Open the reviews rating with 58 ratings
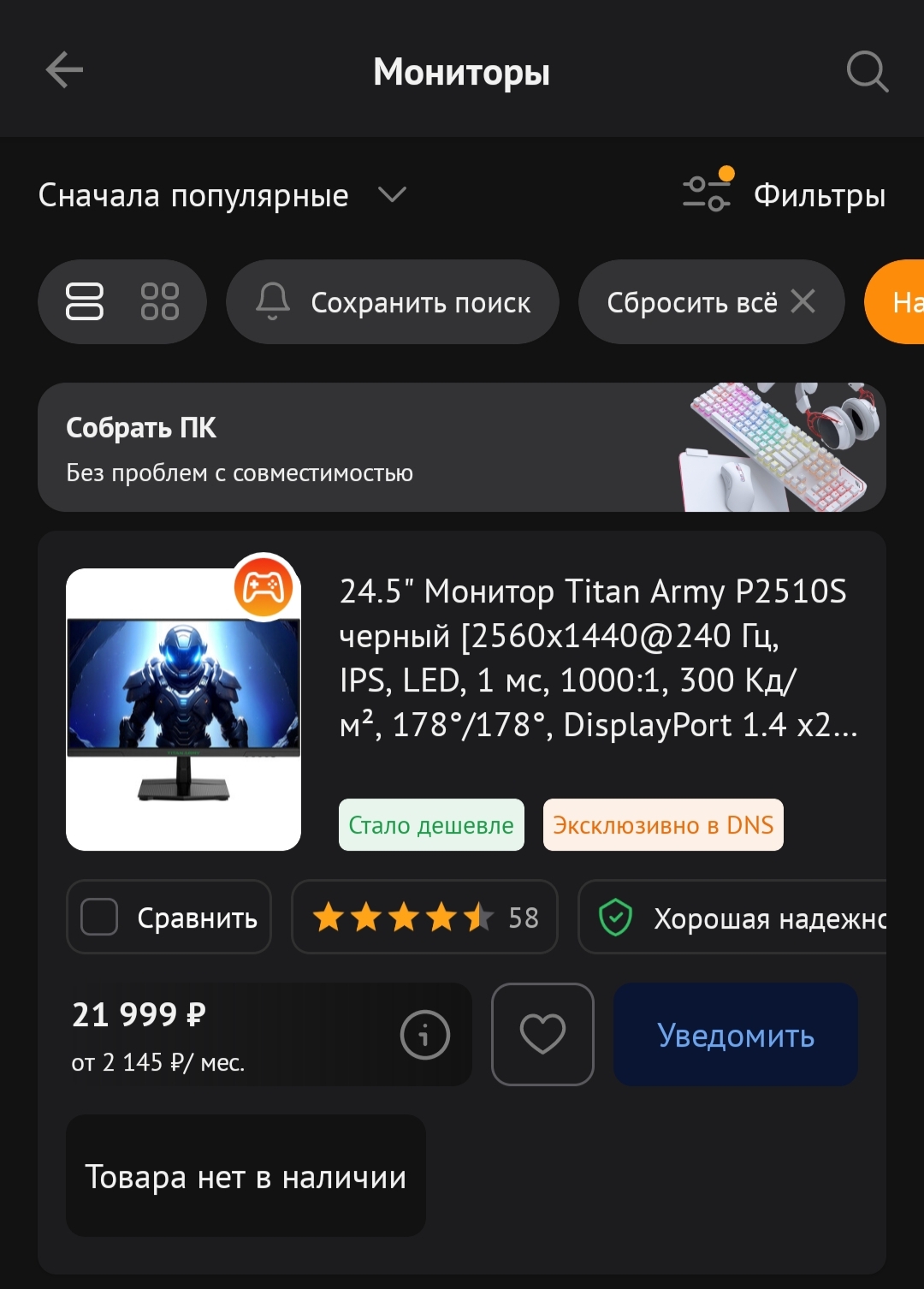The image size is (924, 1289). pyautogui.click(x=424, y=918)
